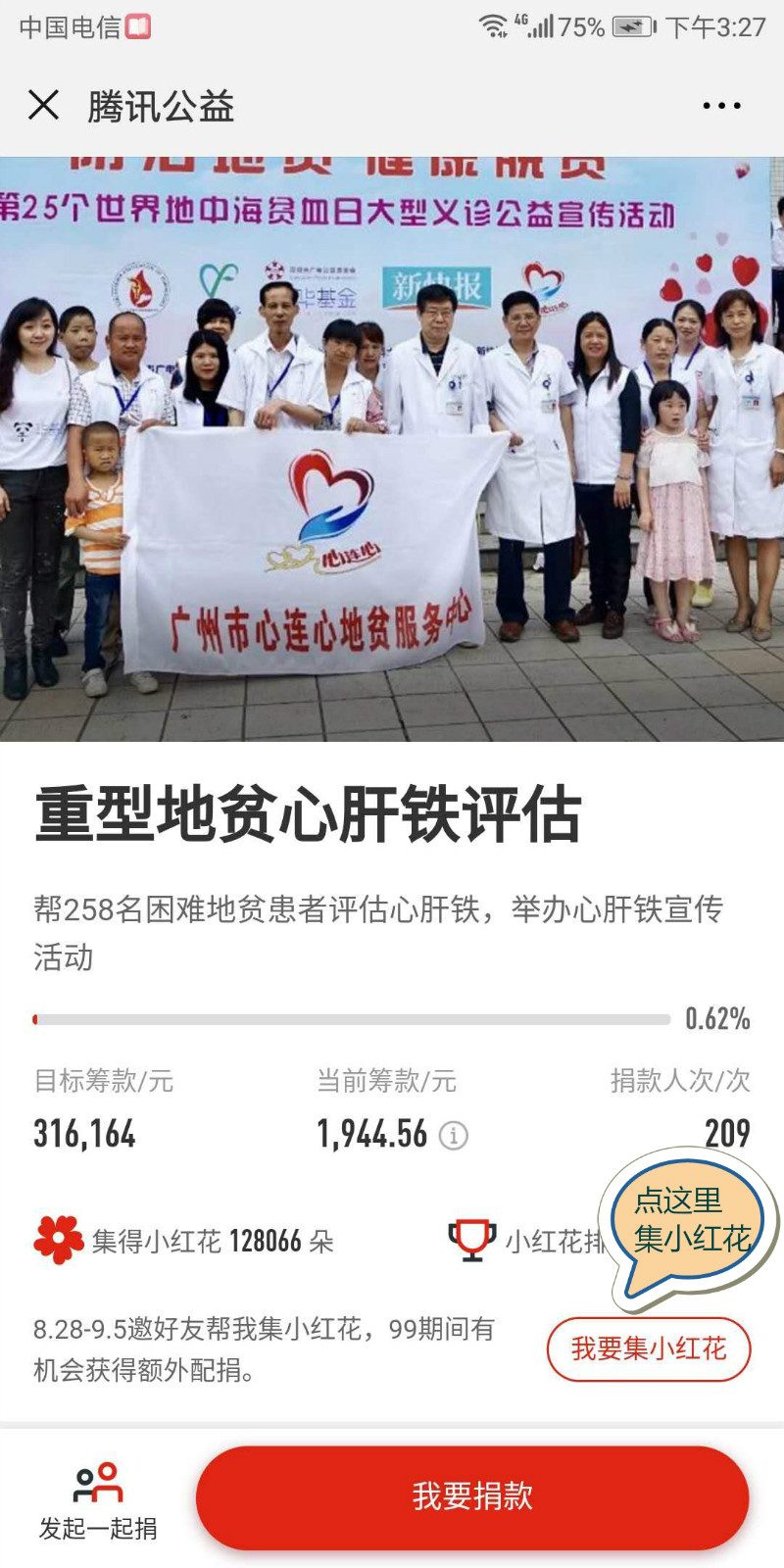Open 发起一起捐 option
The image size is (784, 1568).
click(98, 1502)
